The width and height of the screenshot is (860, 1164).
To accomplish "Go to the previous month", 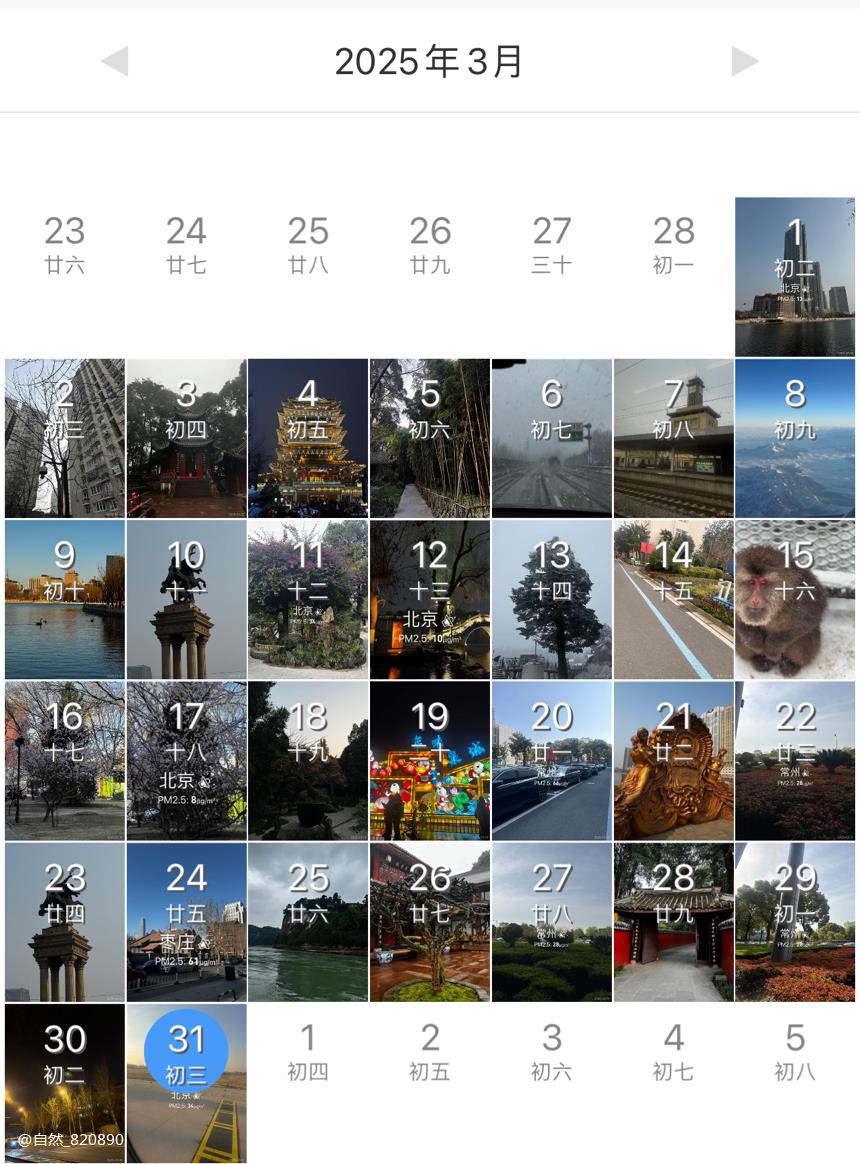I will (115, 61).
